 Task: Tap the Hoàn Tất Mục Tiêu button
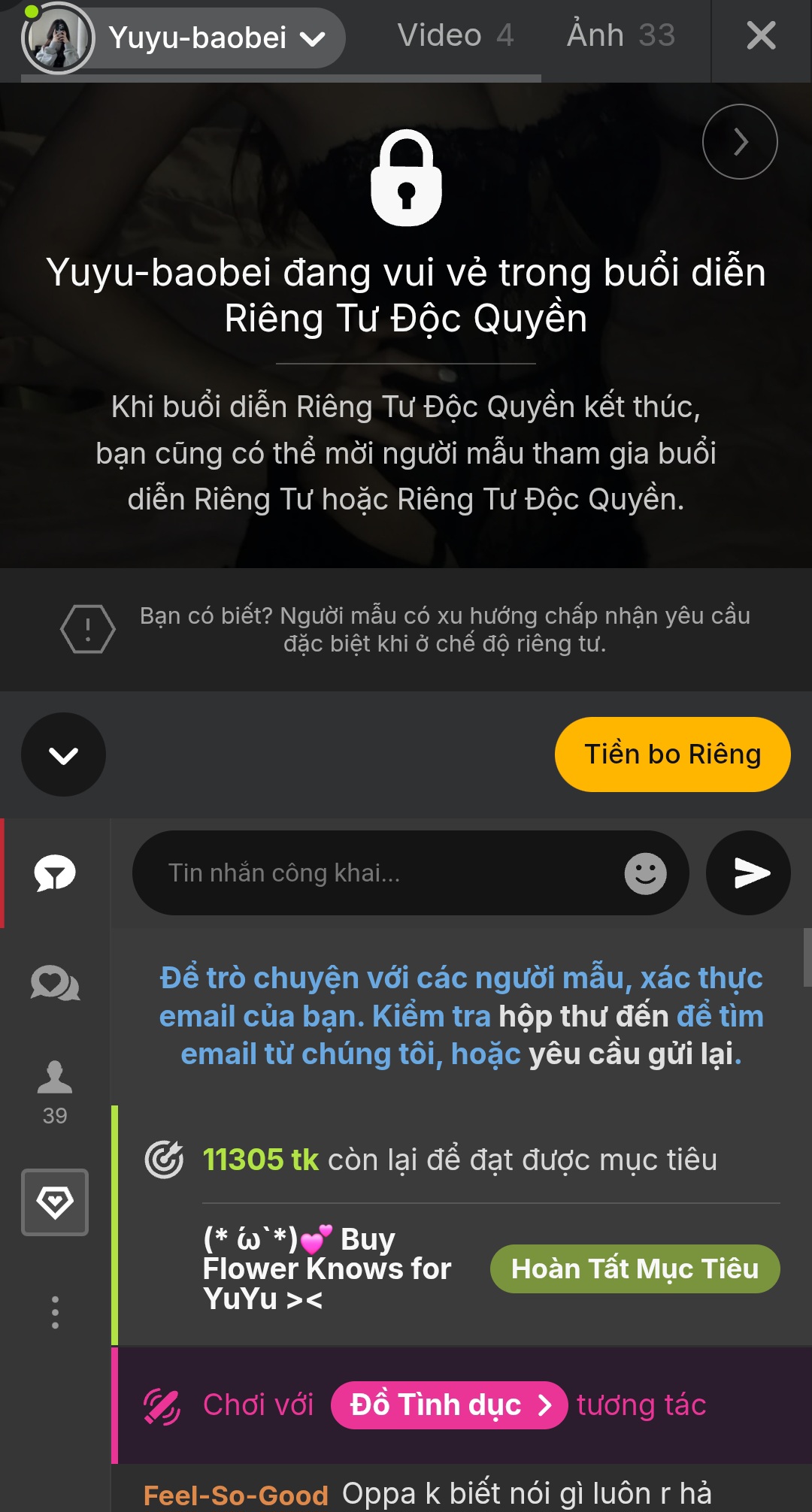[635, 1269]
